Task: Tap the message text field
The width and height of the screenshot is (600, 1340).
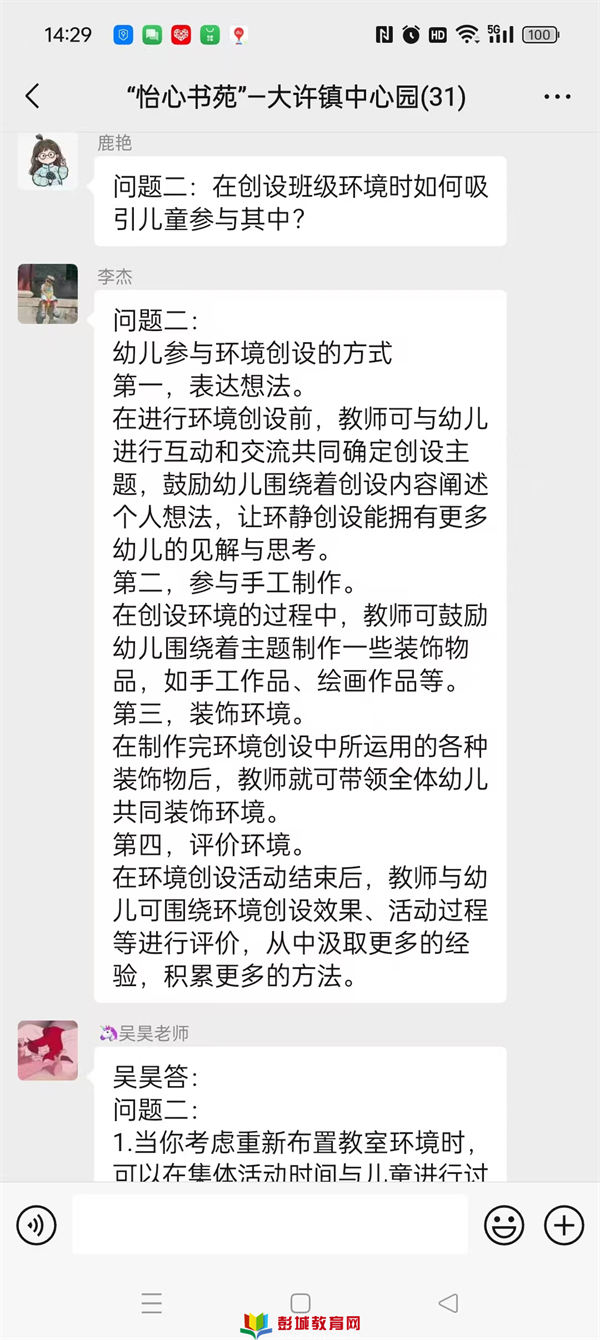Action: click(x=270, y=1224)
